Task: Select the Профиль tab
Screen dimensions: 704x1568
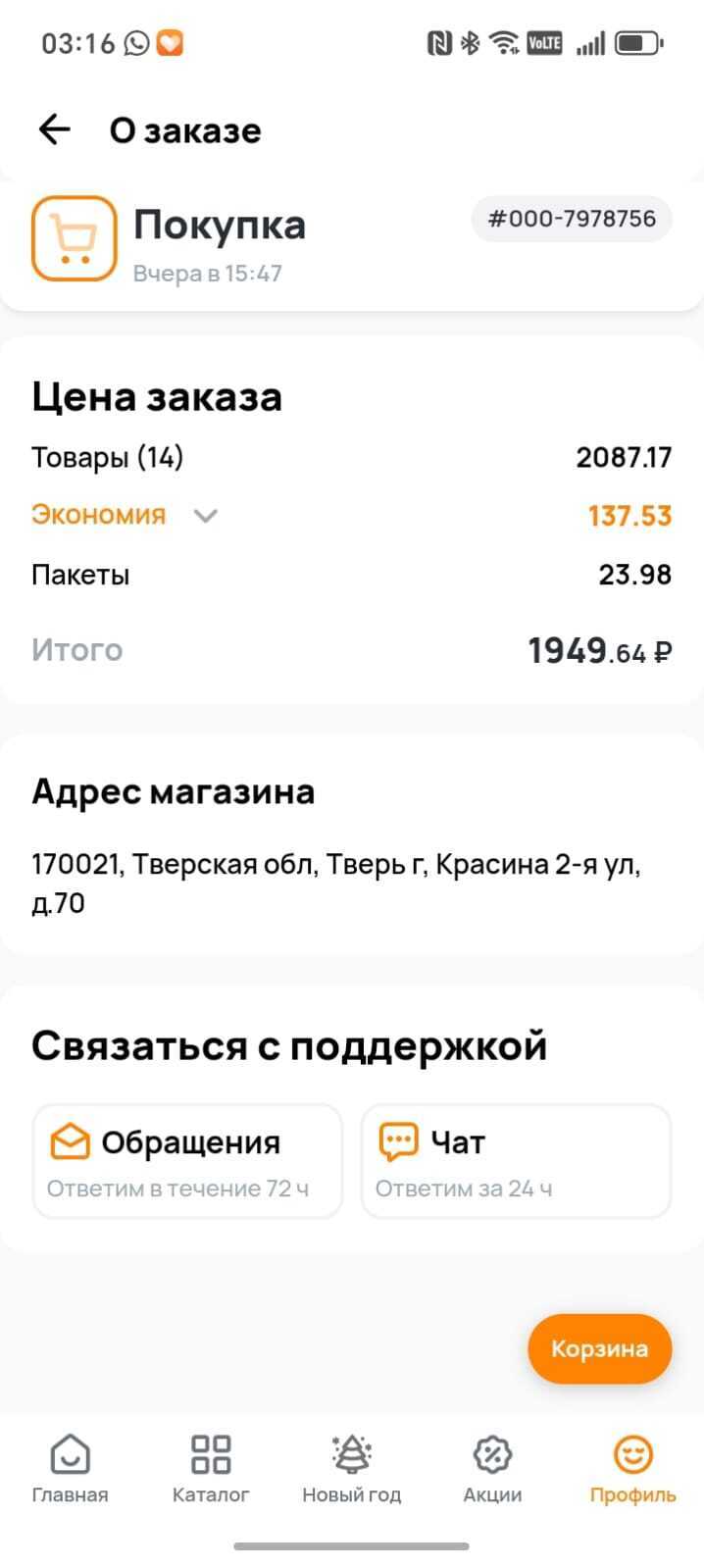Action: [632, 1468]
